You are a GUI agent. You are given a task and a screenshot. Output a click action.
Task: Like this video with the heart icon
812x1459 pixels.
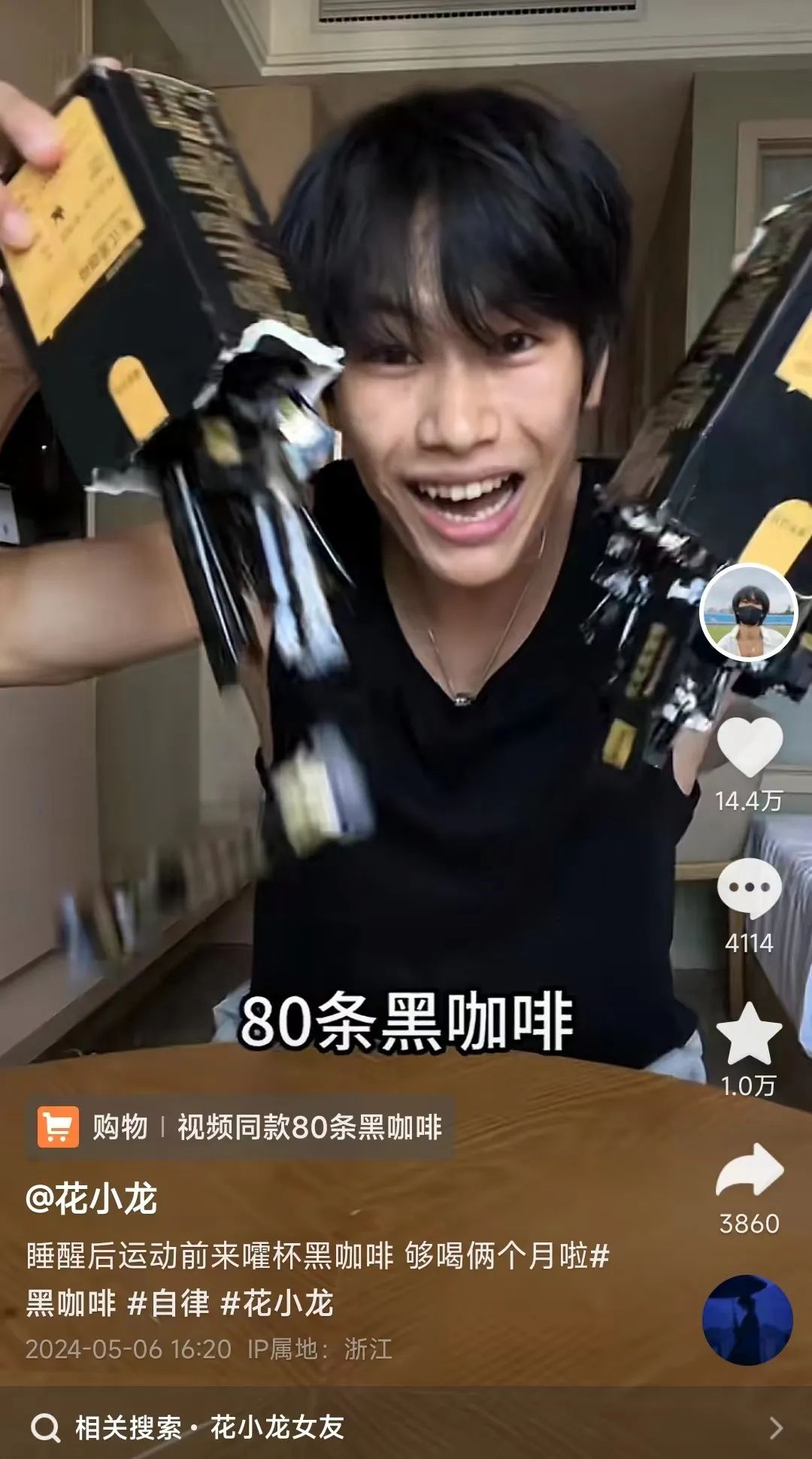(x=750, y=746)
